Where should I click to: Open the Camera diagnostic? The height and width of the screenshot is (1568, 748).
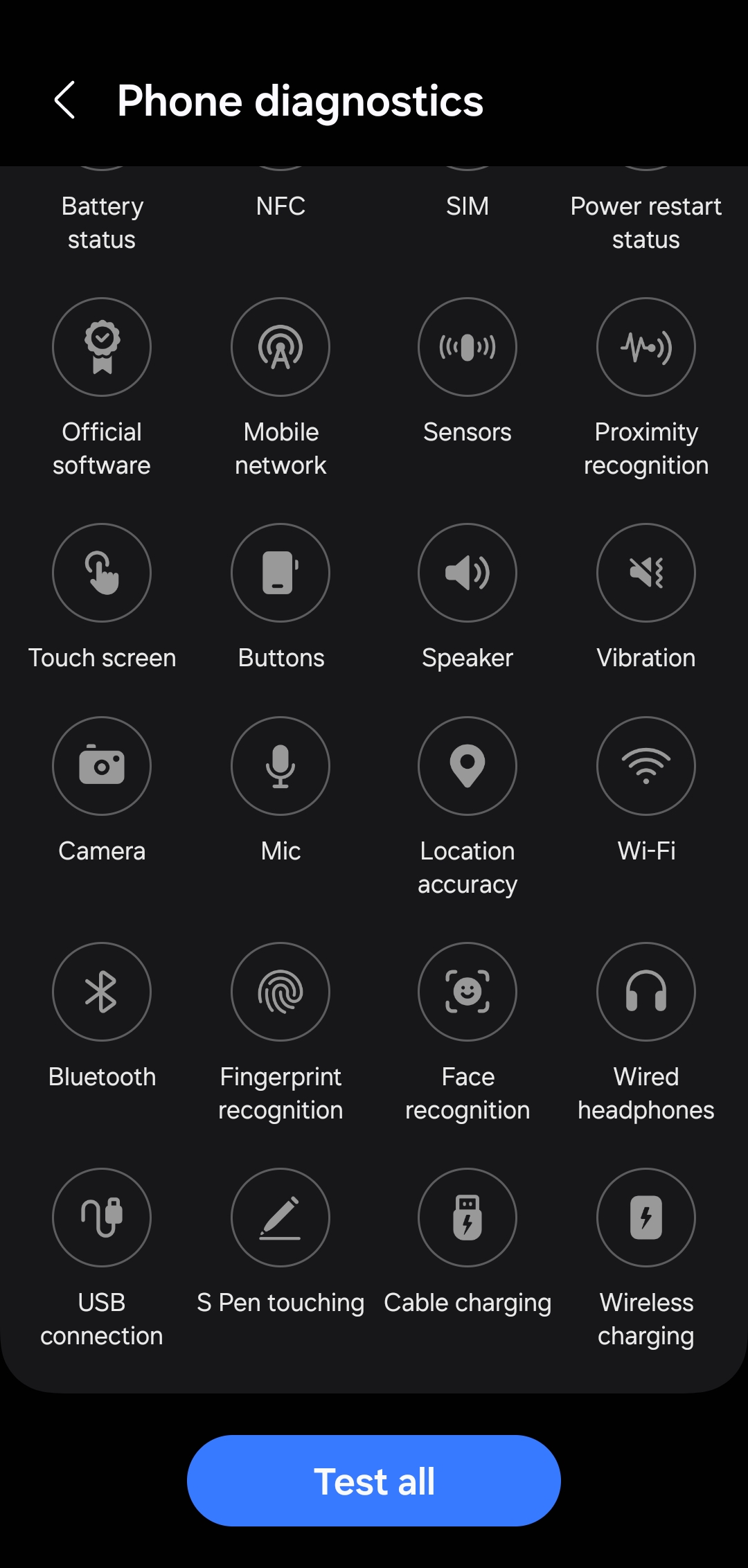(102, 766)
